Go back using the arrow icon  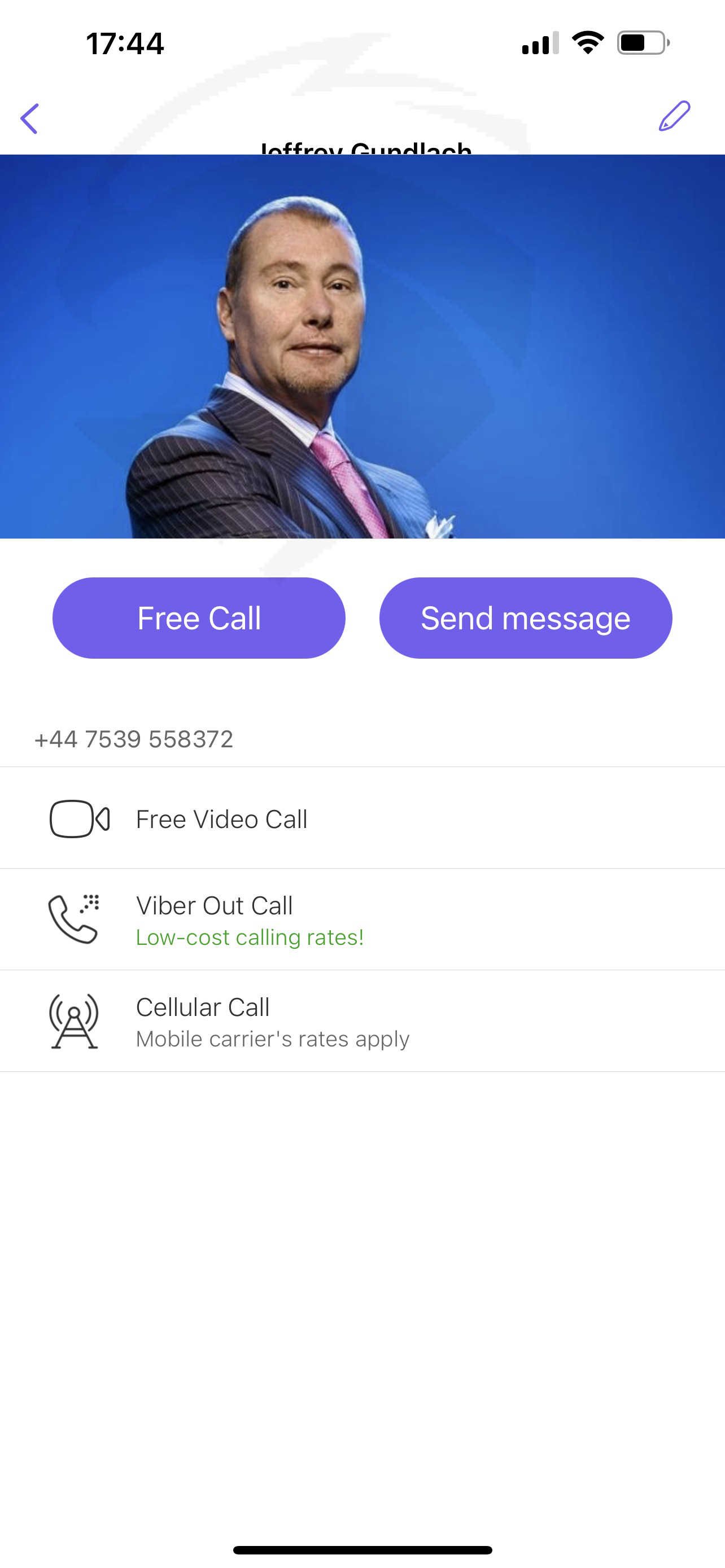[29, 118]
